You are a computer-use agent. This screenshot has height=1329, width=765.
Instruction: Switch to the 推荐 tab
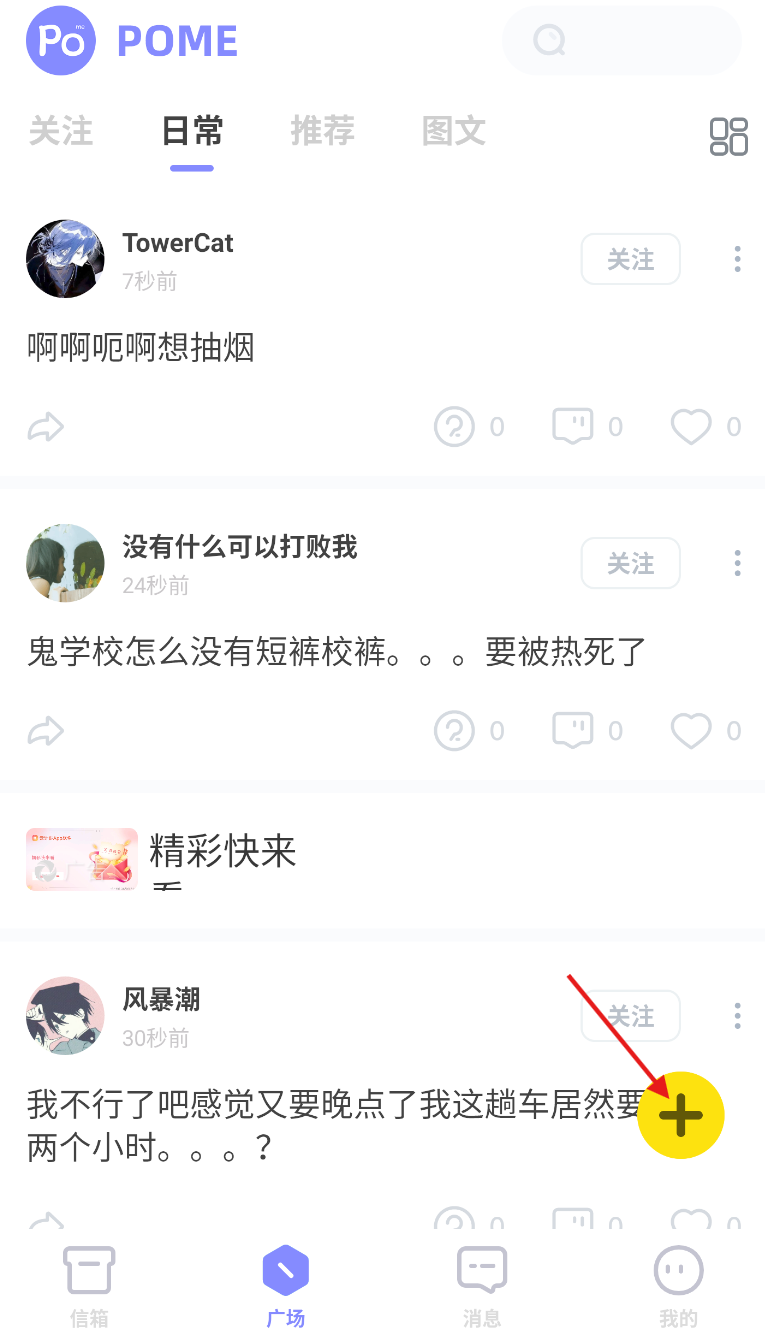click(322, 131)
